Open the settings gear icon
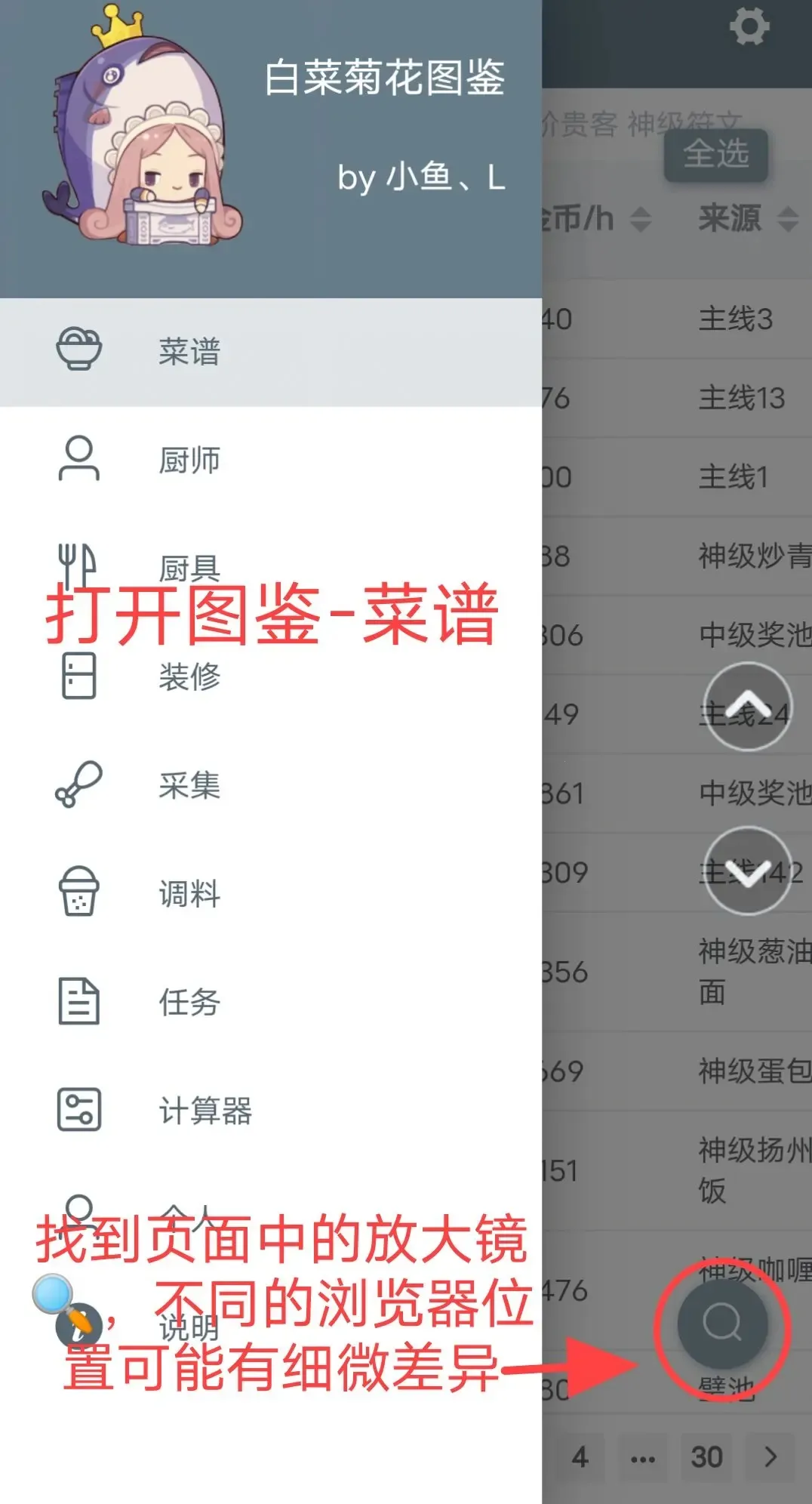Screen dimensions: 812x1504 [x=749, y=27]
